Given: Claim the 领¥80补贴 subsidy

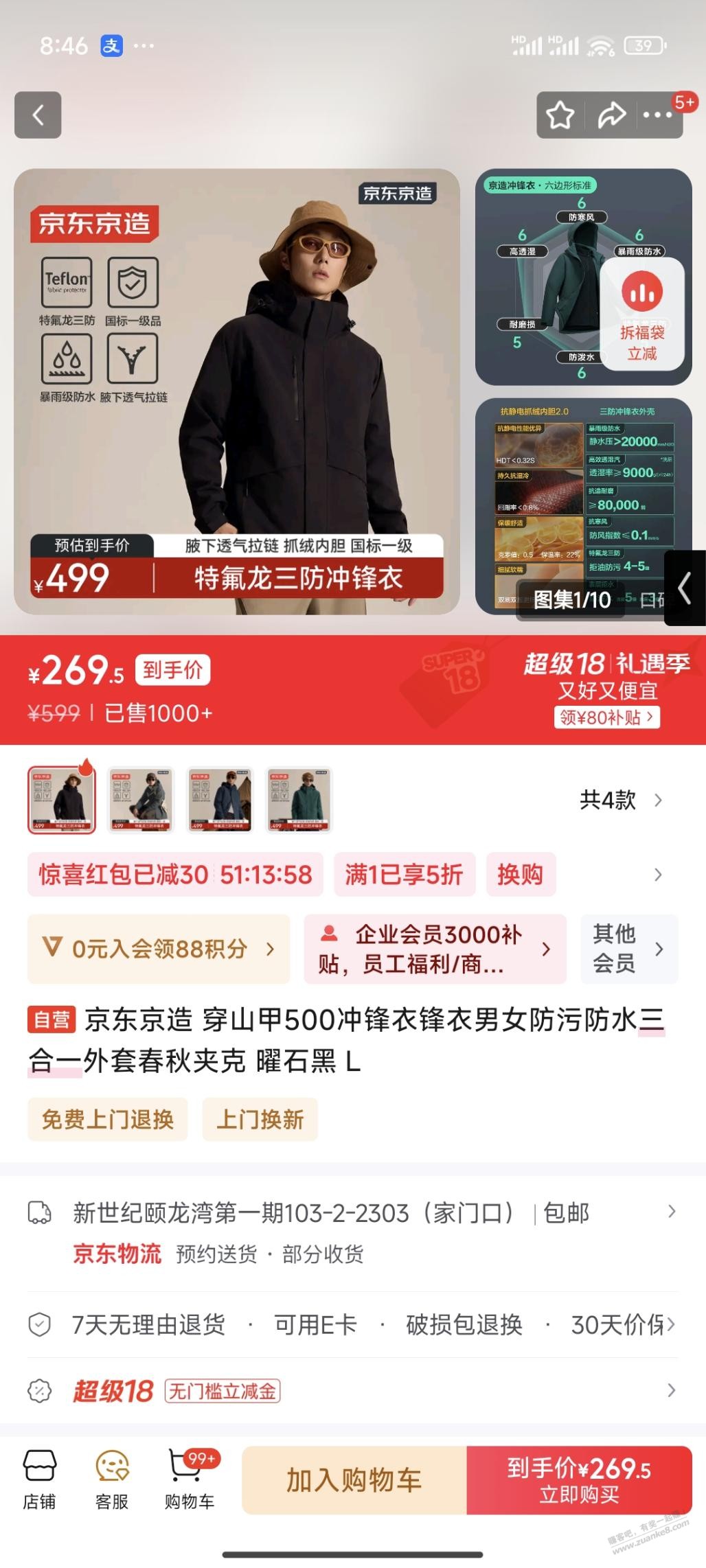Looking at the screenshot, I should (x=607, y=717).
